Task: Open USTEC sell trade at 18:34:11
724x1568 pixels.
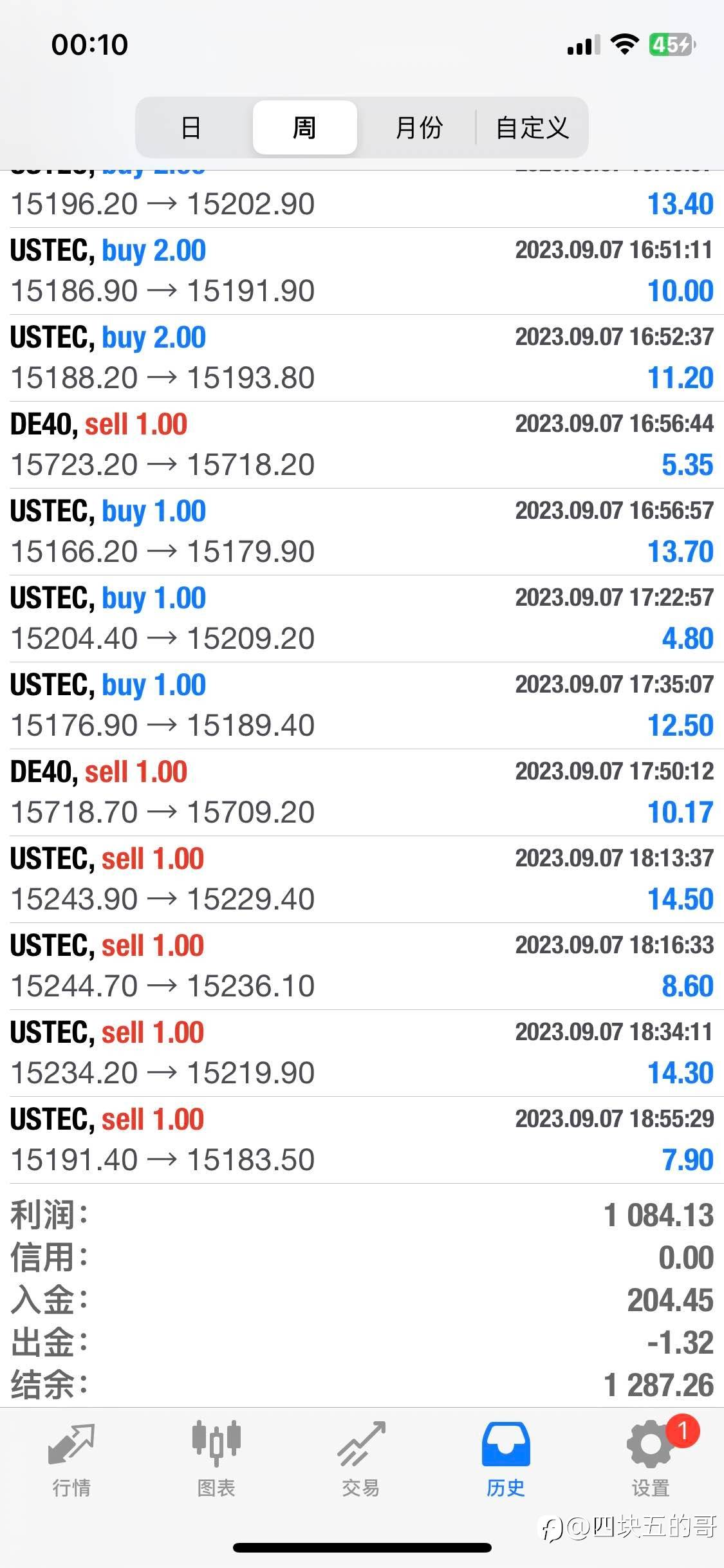Action: pyautogui.click(x=362, y=1053)
